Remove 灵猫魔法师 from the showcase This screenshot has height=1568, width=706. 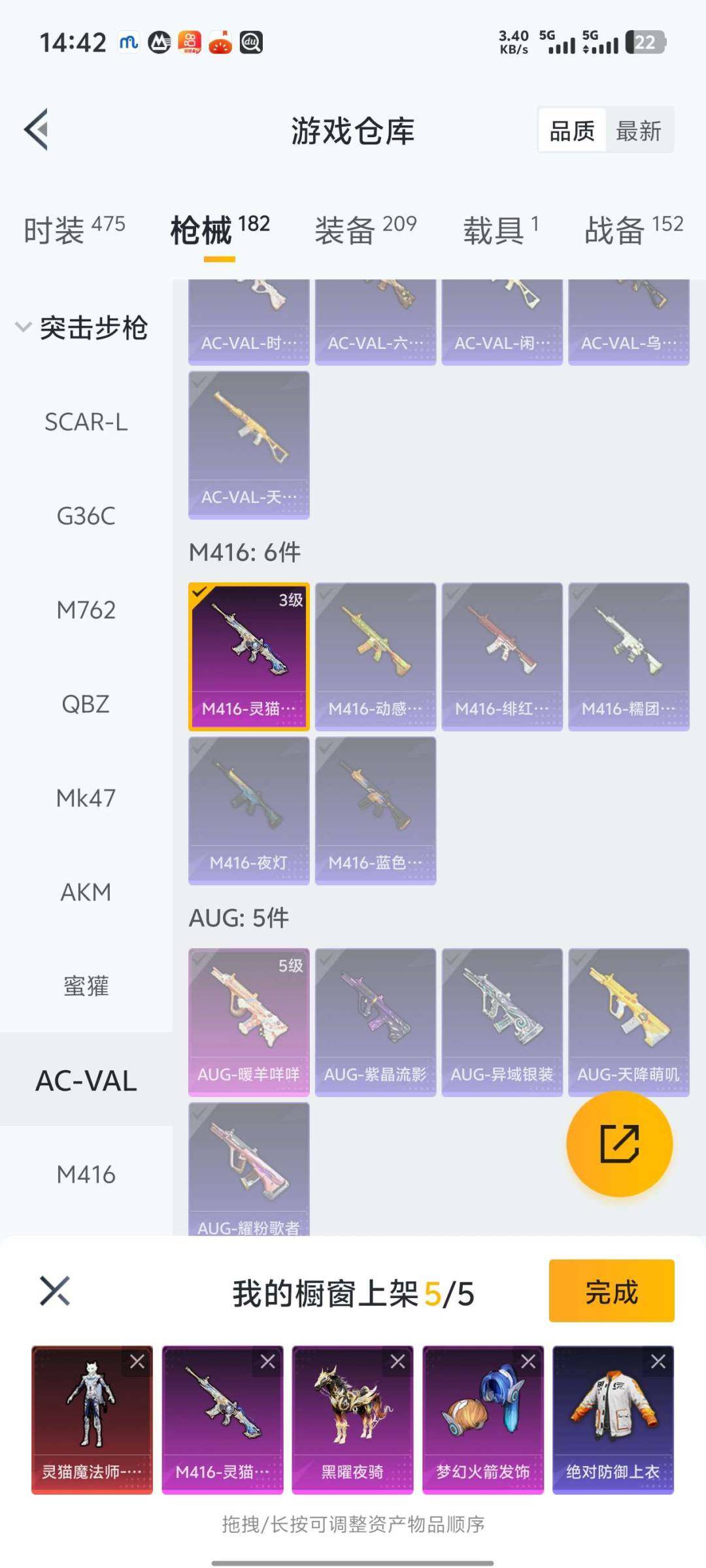(x=137, y=1362)
